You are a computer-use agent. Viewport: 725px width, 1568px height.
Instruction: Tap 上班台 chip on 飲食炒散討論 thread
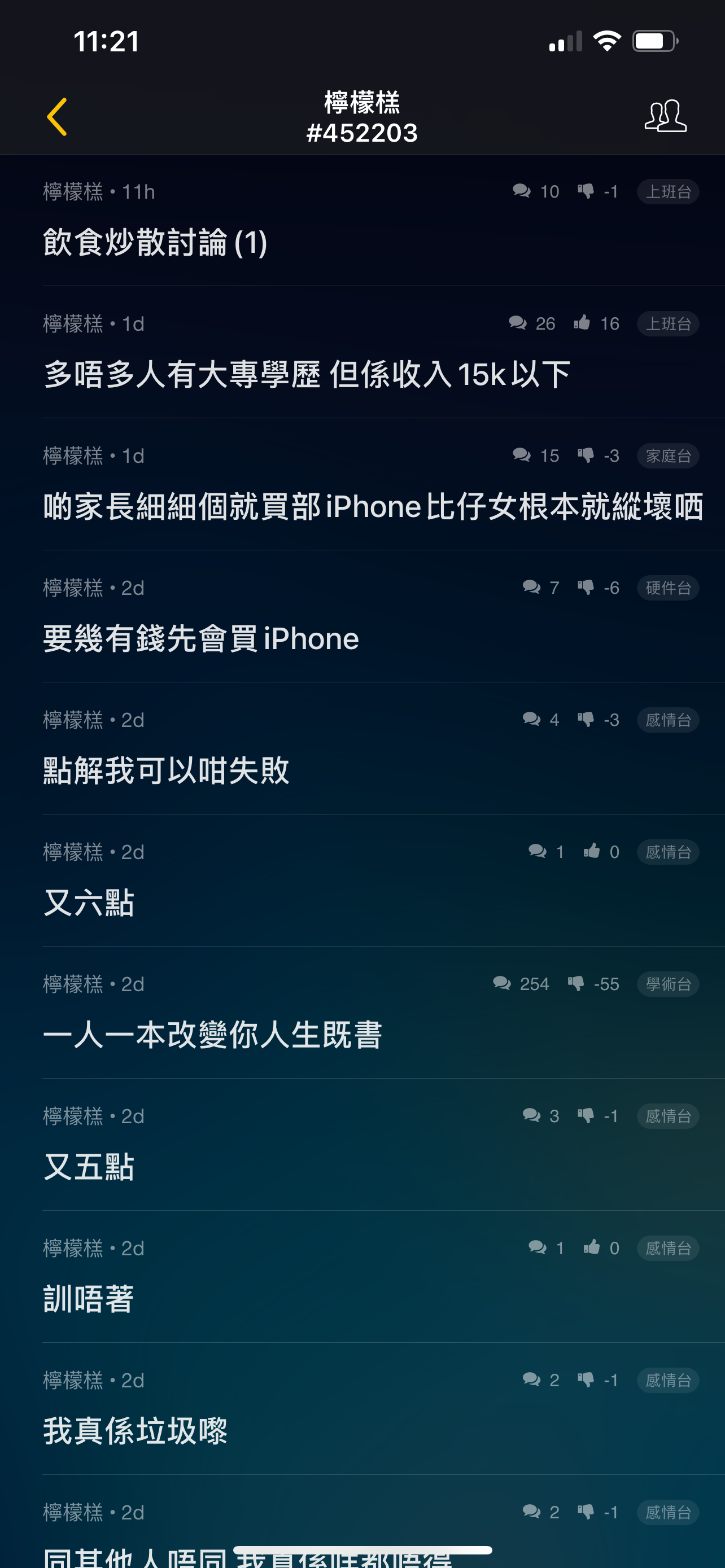tap(668, 192)
